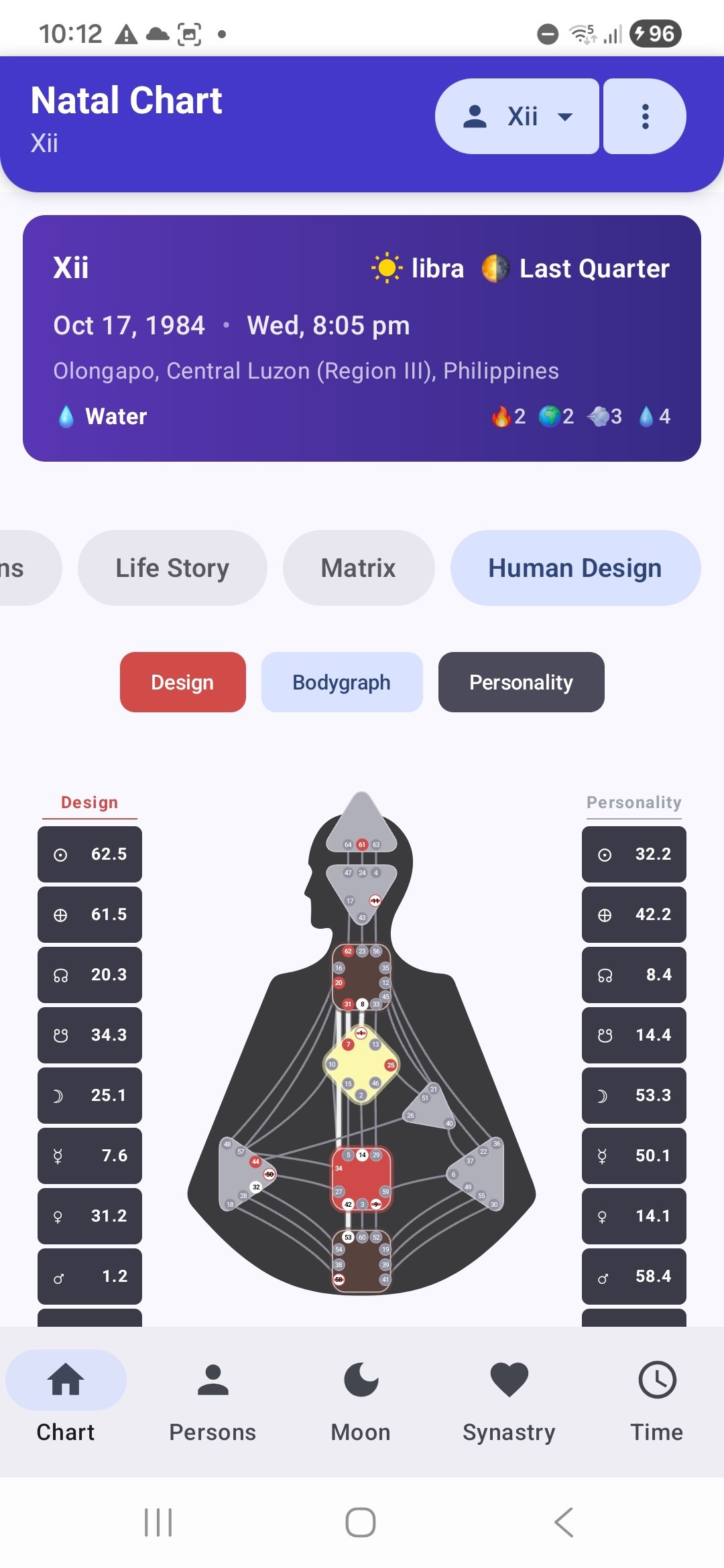Tap the Design Sun gate 62.5
The height and width of the screenshot is (1568, 724).
90,854
